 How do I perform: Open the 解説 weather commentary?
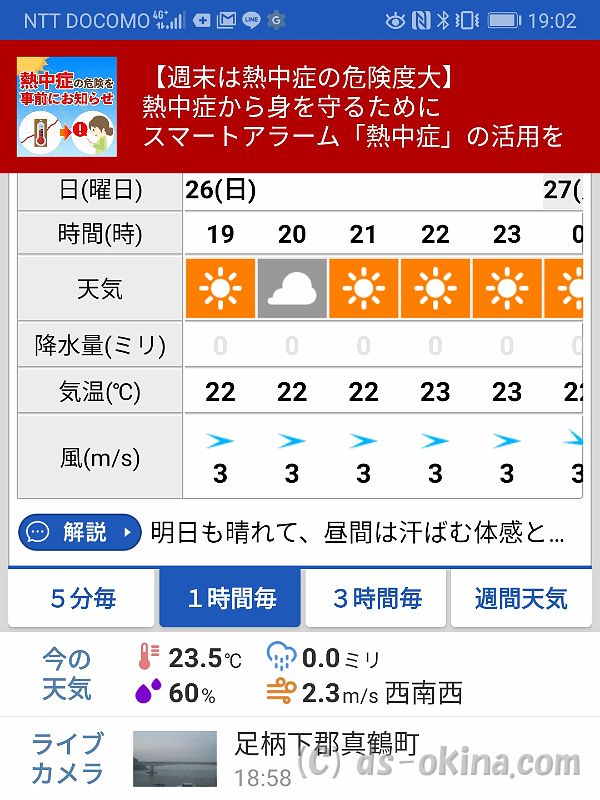(x=80, y=533)
